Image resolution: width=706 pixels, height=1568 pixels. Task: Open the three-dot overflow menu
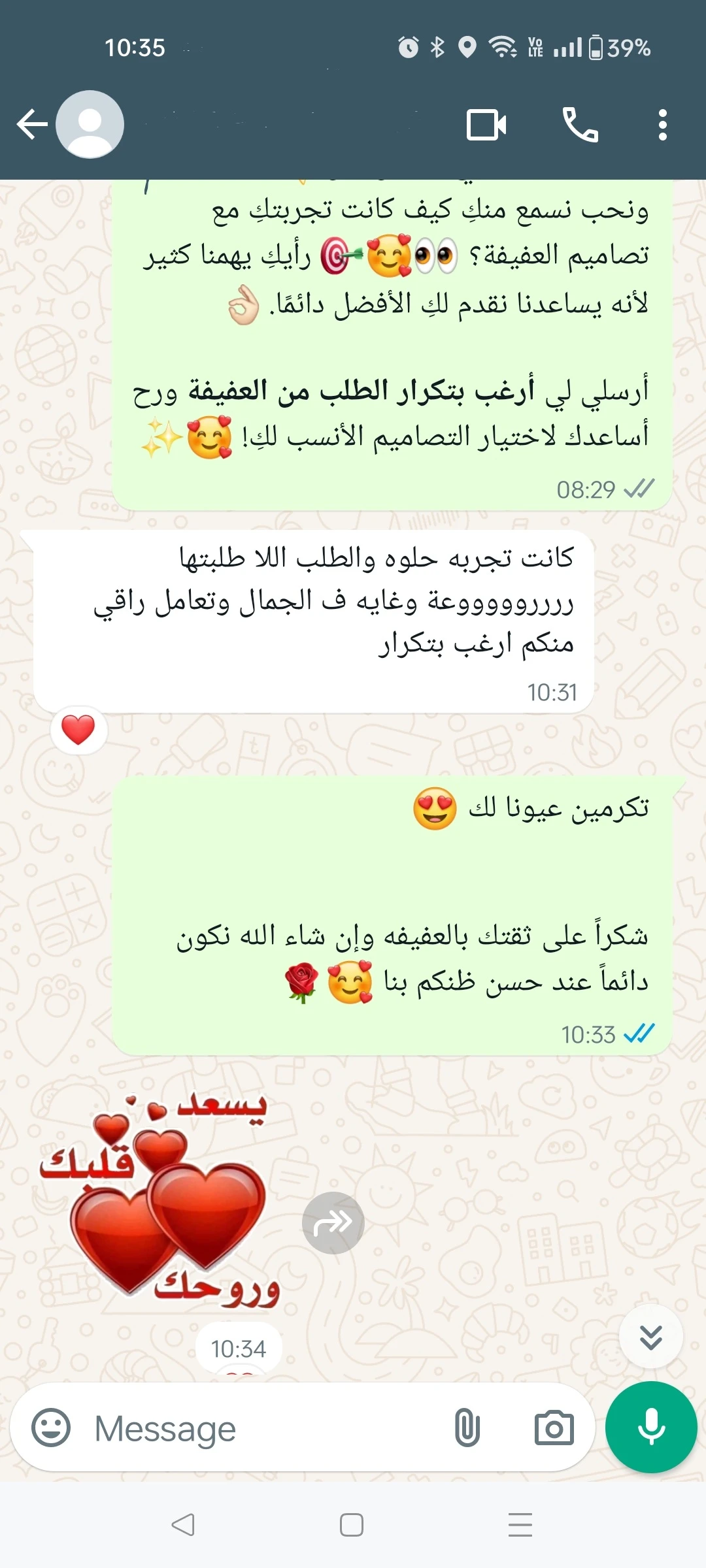(x=662, y=125)
